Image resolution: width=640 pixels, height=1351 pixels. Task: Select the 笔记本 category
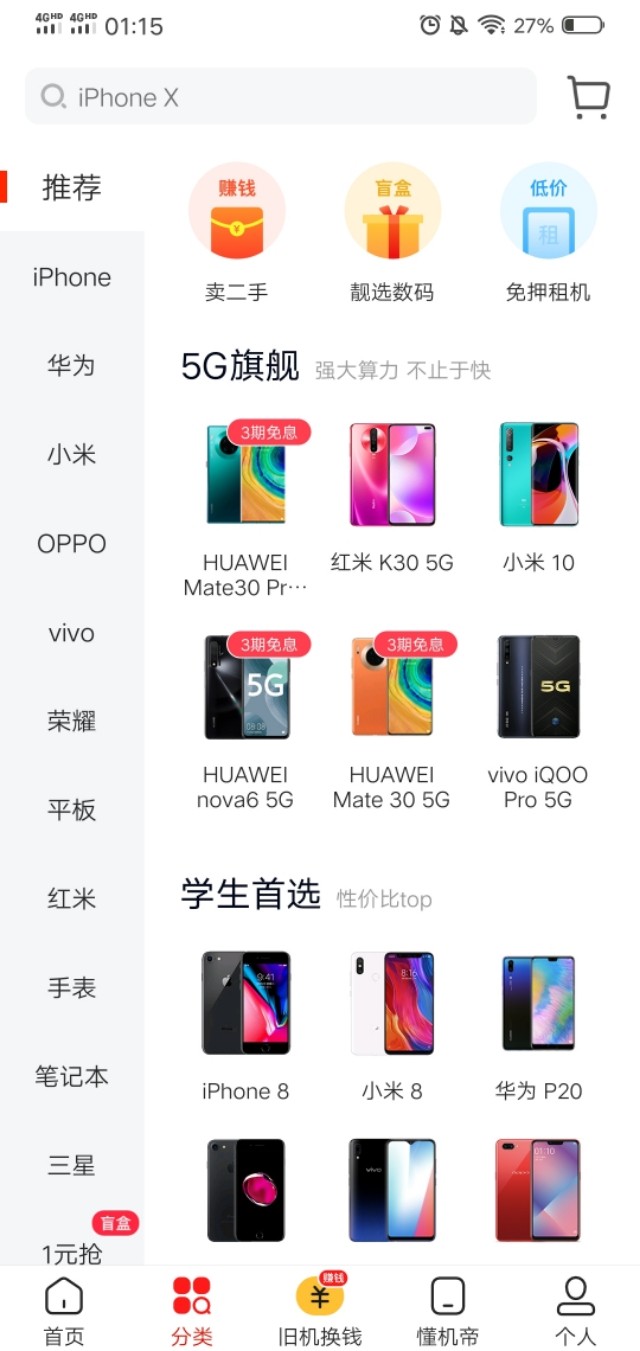[x=71, y=1077]
